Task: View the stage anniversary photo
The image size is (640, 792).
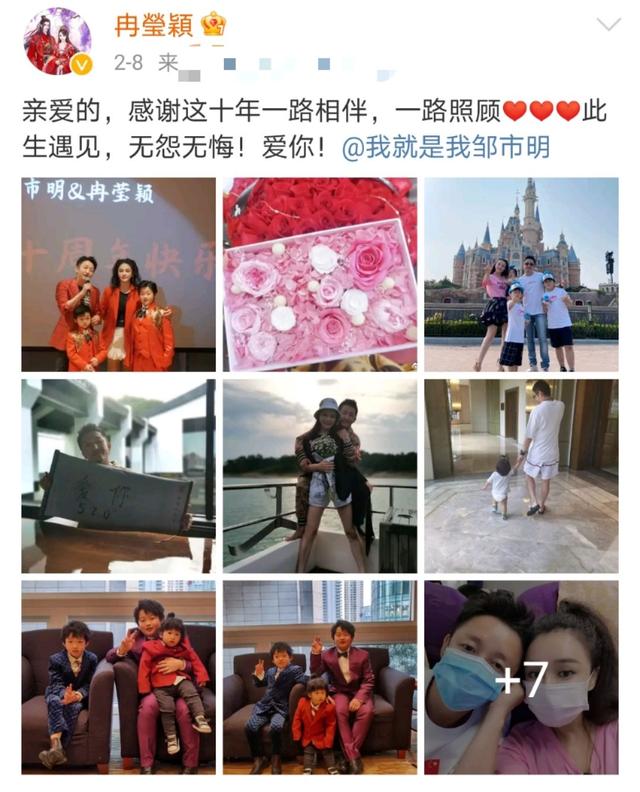Action: click(119, 275)
